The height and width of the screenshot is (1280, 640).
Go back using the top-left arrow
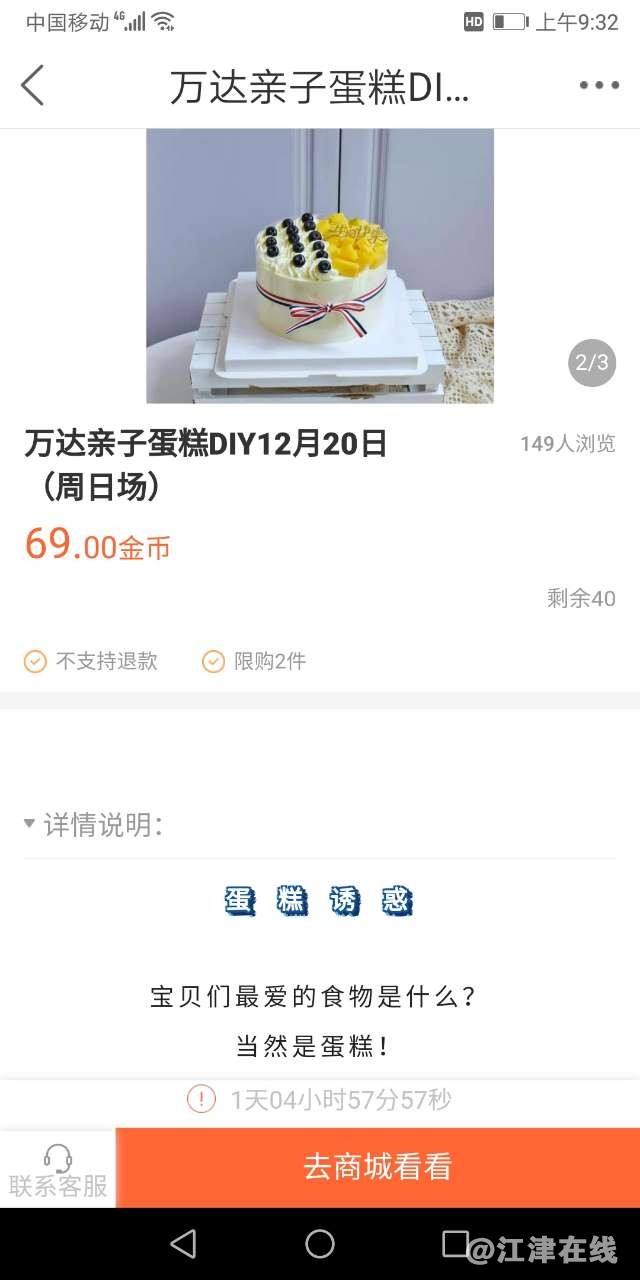pos(33,85)
